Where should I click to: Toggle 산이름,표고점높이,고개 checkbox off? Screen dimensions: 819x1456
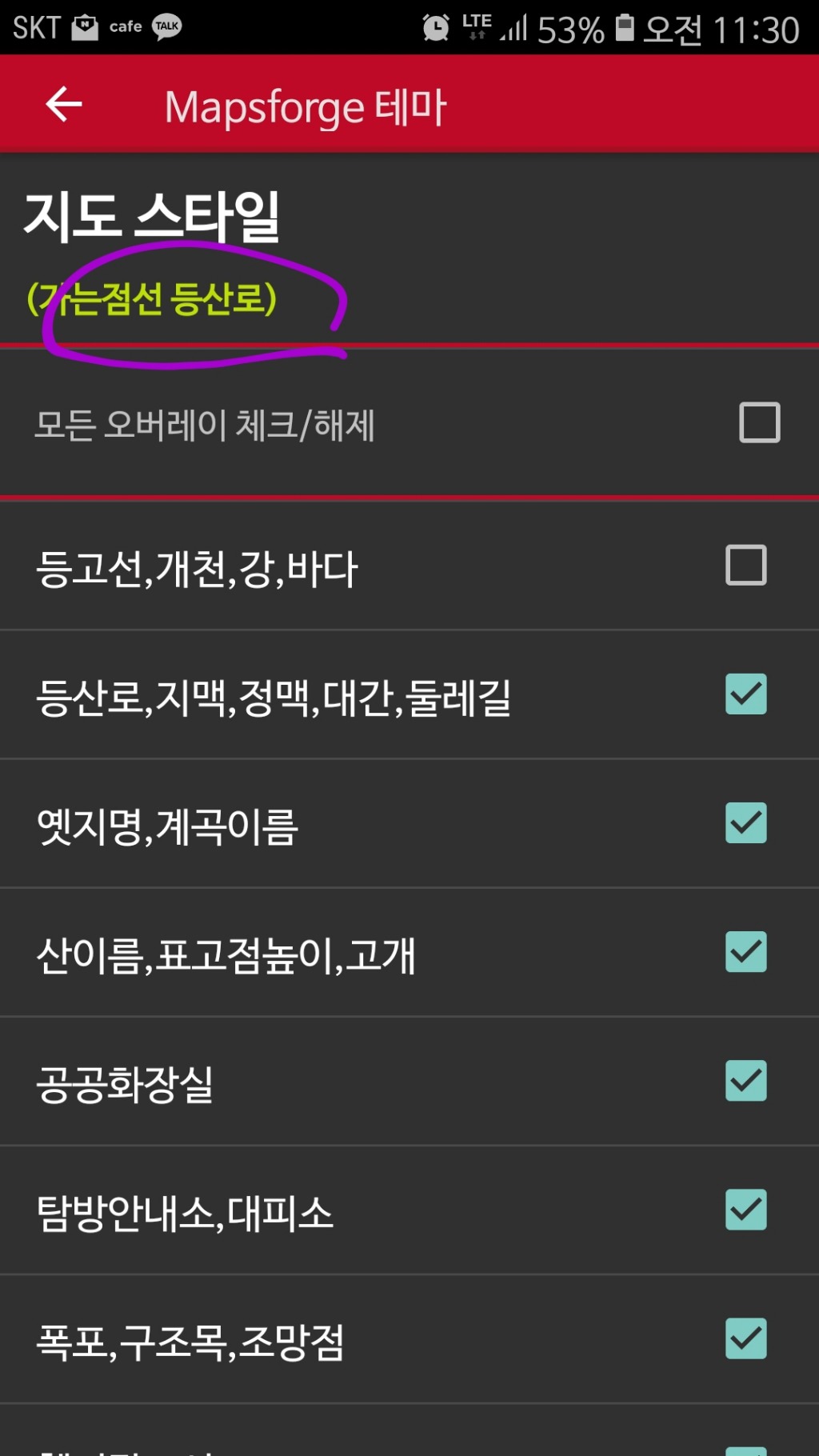tap(745, 952)
